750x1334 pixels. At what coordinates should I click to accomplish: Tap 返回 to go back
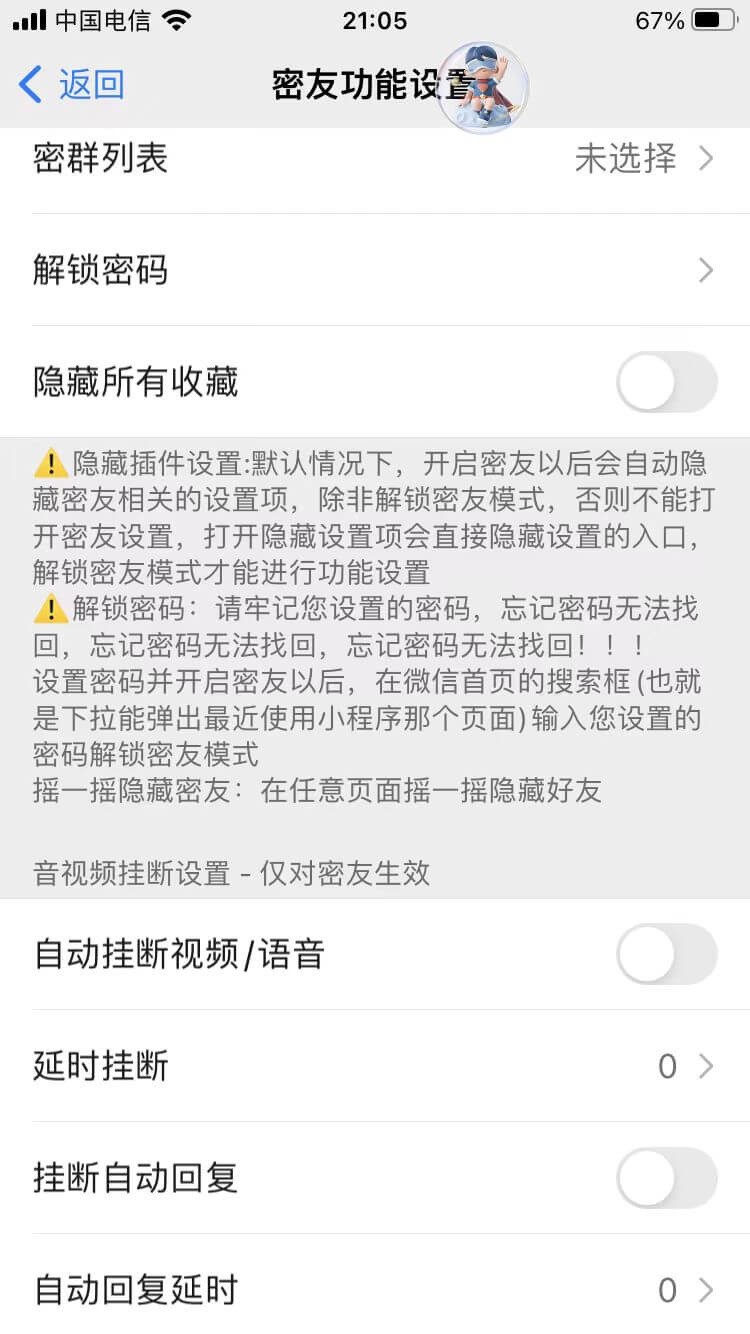click(x=85, y=85)
